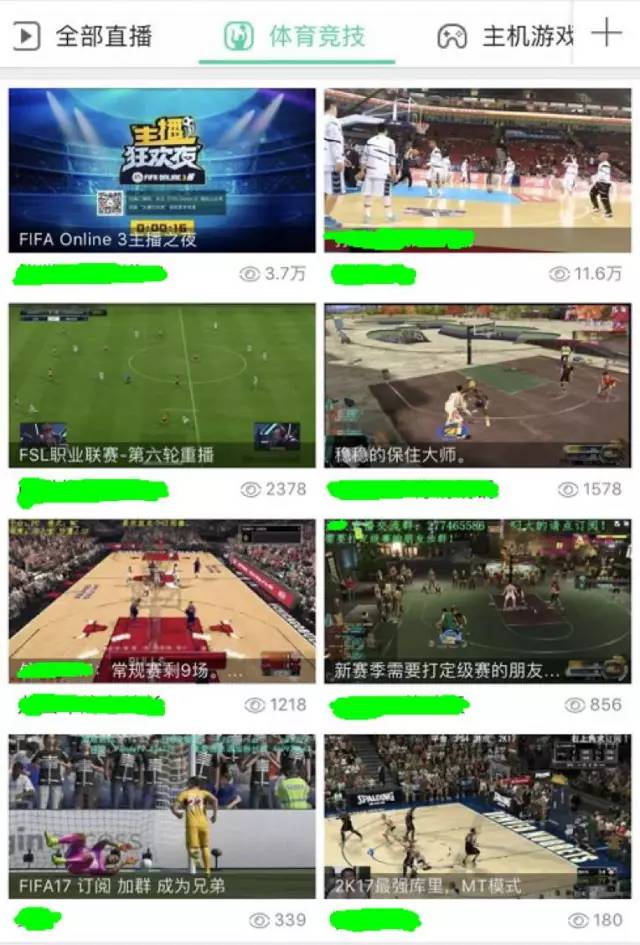Open the FIFA17 订阅 加群 成为兄弟 stream
This screenshot has height=945, width=640.
coord(162,815)
